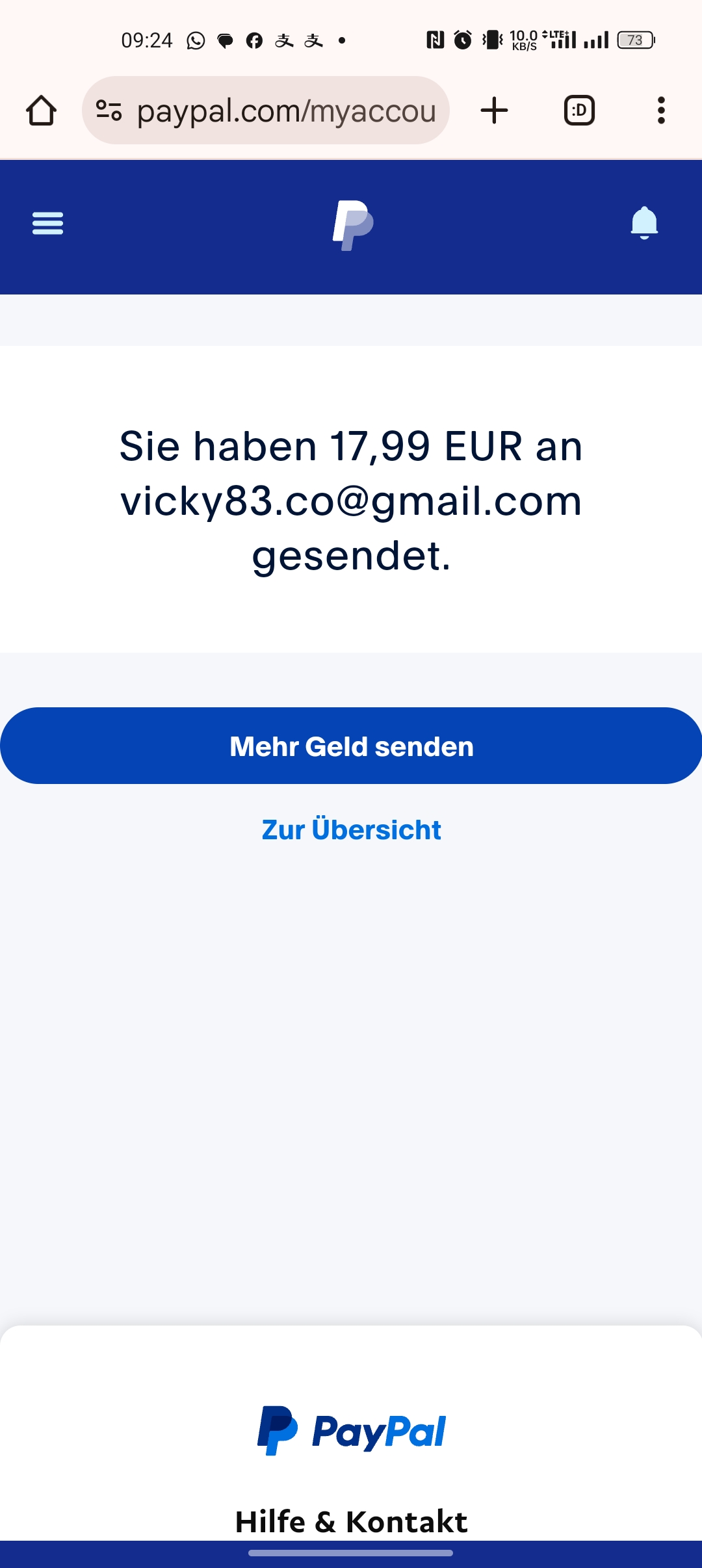Open the Hilfe & Kontakt link
This screenshot has width=702, height=1568.
pyautogui.click(x=351, y=1521)
